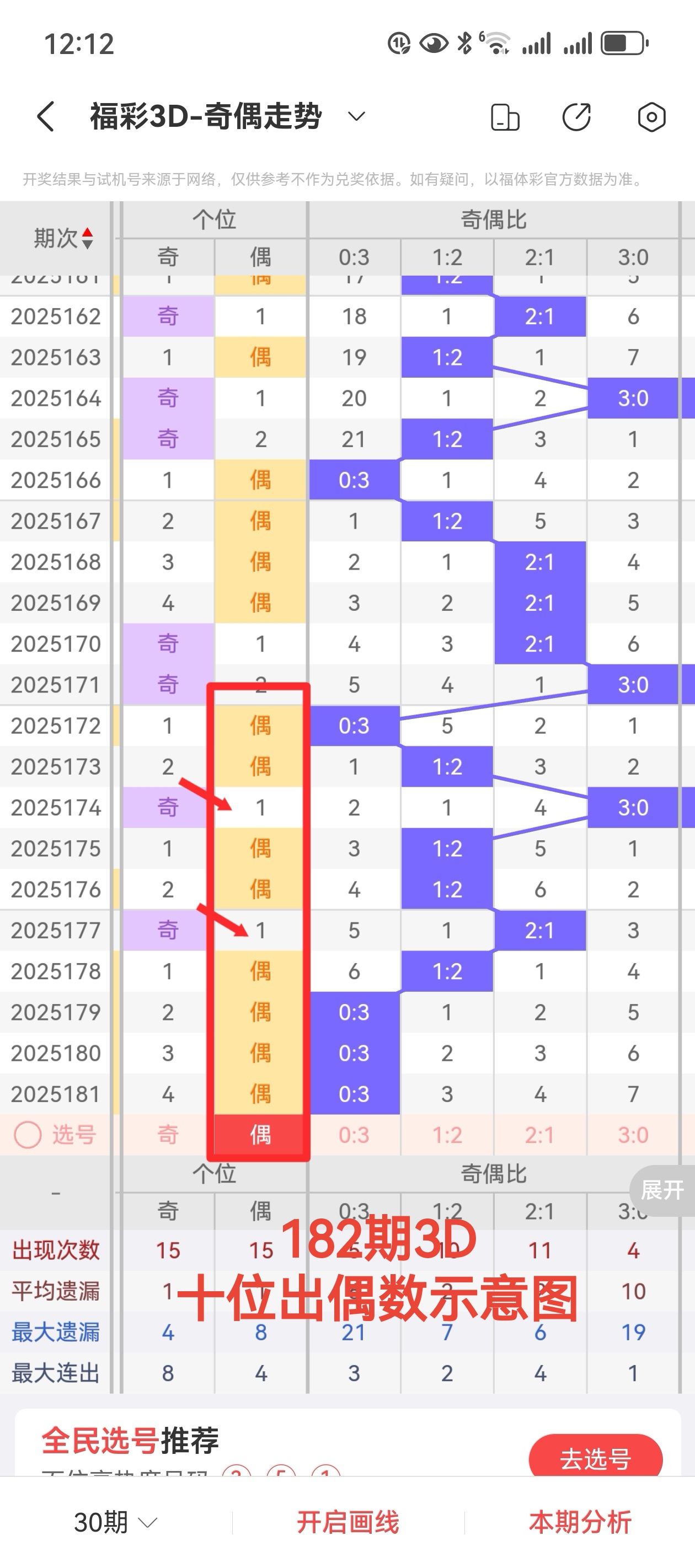The image size is (695, 1568).
Task: Open chart settings hexagon icon
Action: click(x=651, y=117)
